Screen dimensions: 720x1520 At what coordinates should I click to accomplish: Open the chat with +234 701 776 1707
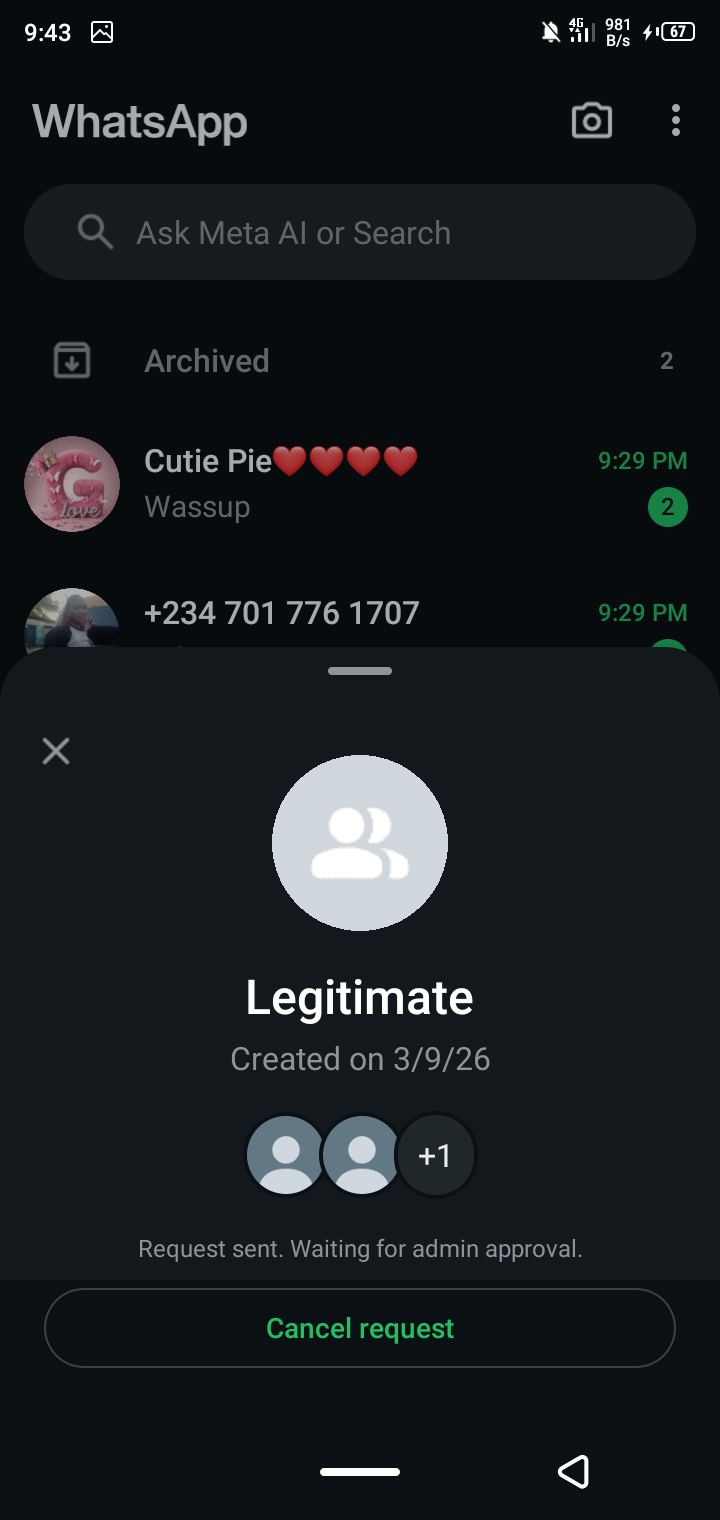pyautogui.click(x=360, y=615)
